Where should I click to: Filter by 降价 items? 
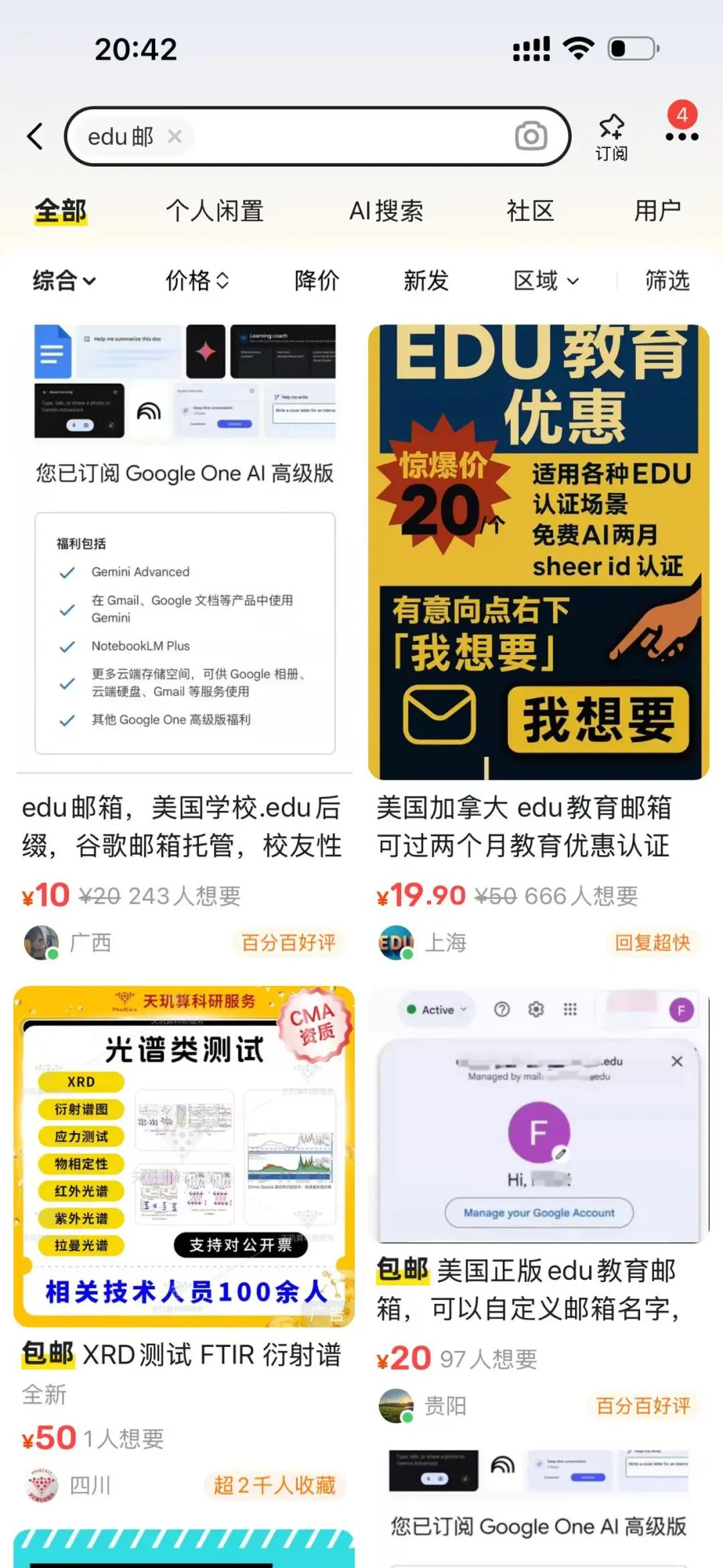click(317, 281)
